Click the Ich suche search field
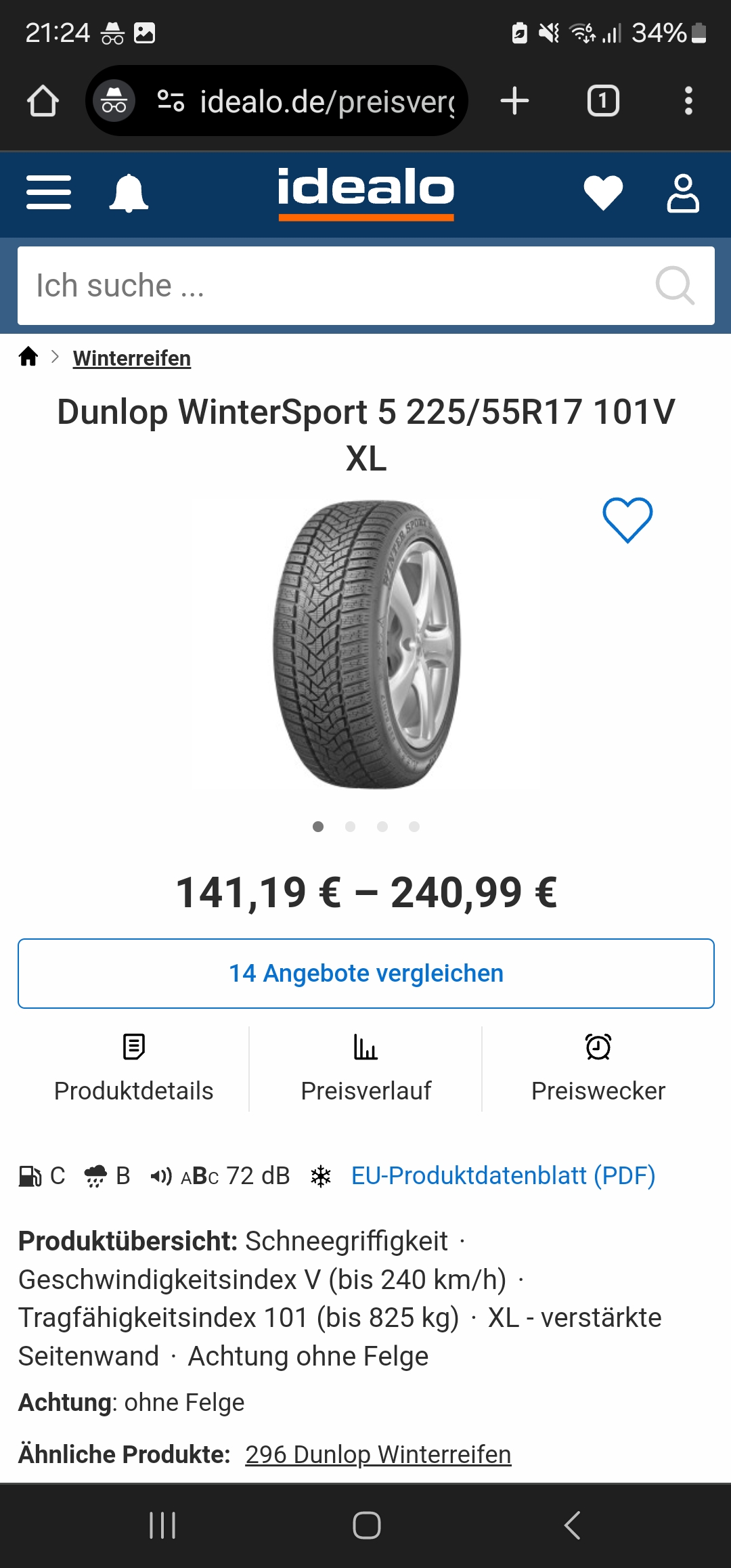This screenshot has width=731, height=1568. pyautogui.click(x=271, y=285)
